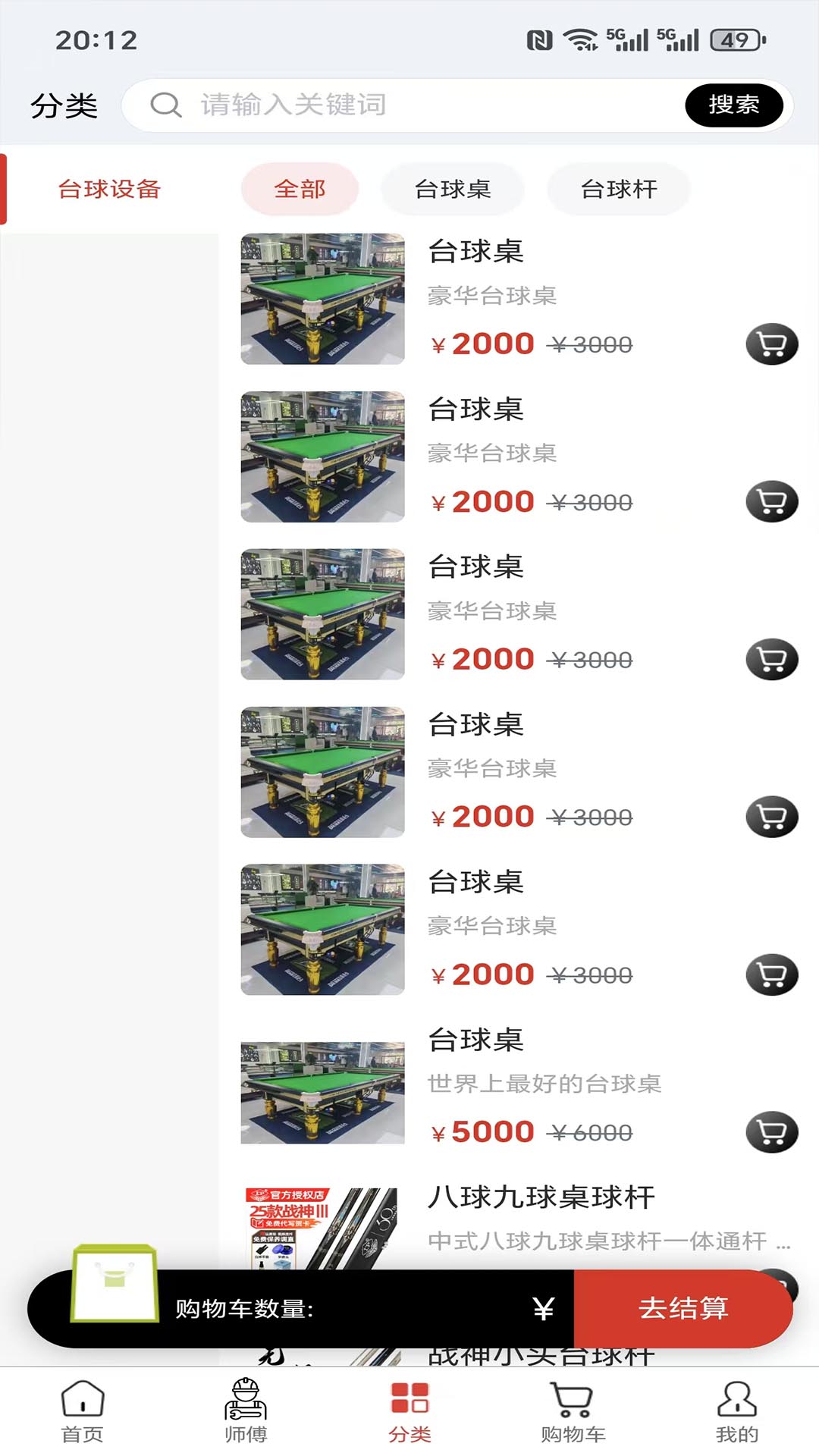Go to checkout with 去结算
This screenshot has width=819, height=1456.
tap(683, 1308)
